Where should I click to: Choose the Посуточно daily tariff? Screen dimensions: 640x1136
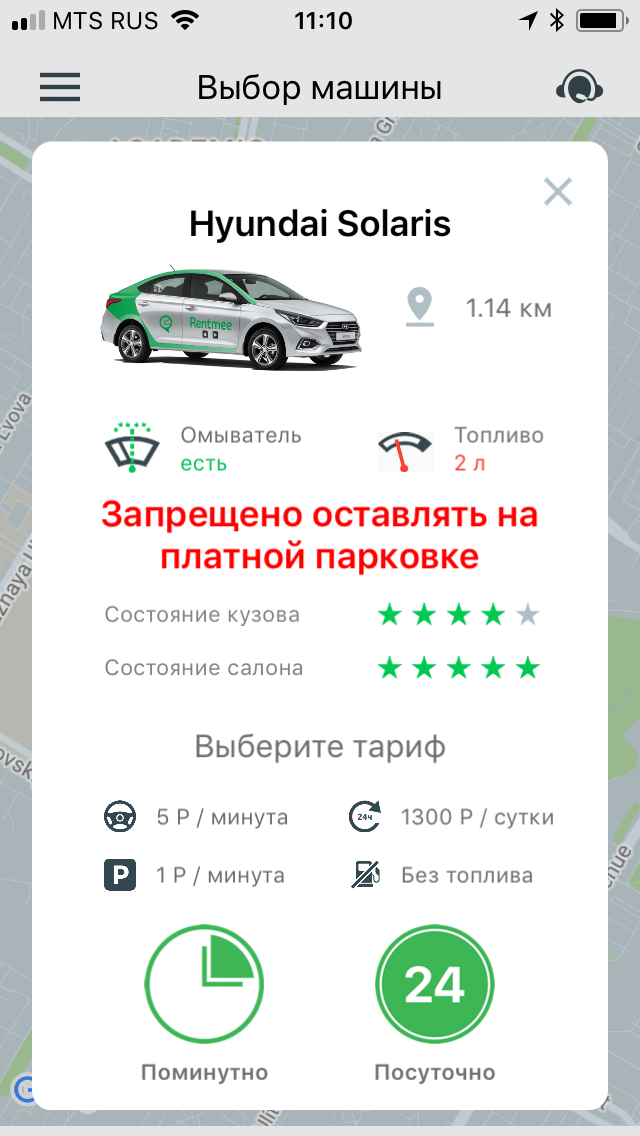[x=435, y=986]
